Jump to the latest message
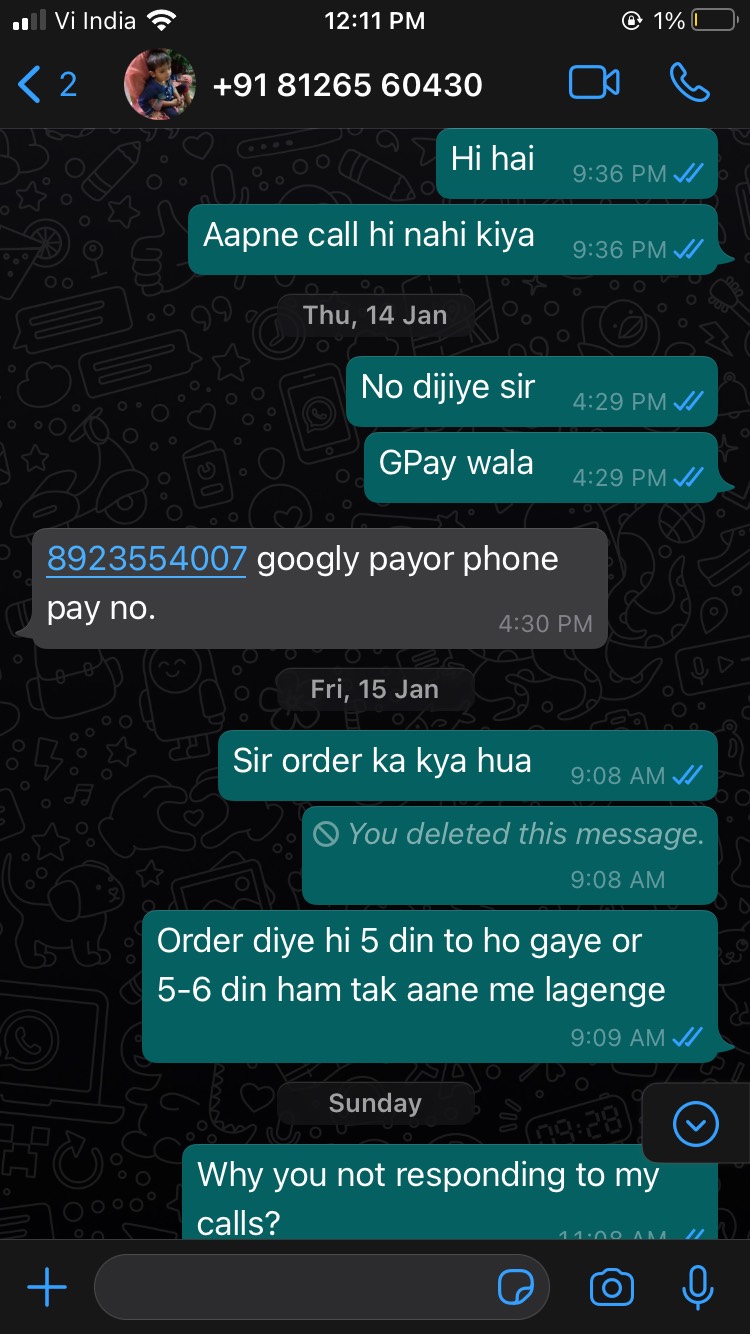Screen dimensions: 750x1334 click(x=696, y=1125)
